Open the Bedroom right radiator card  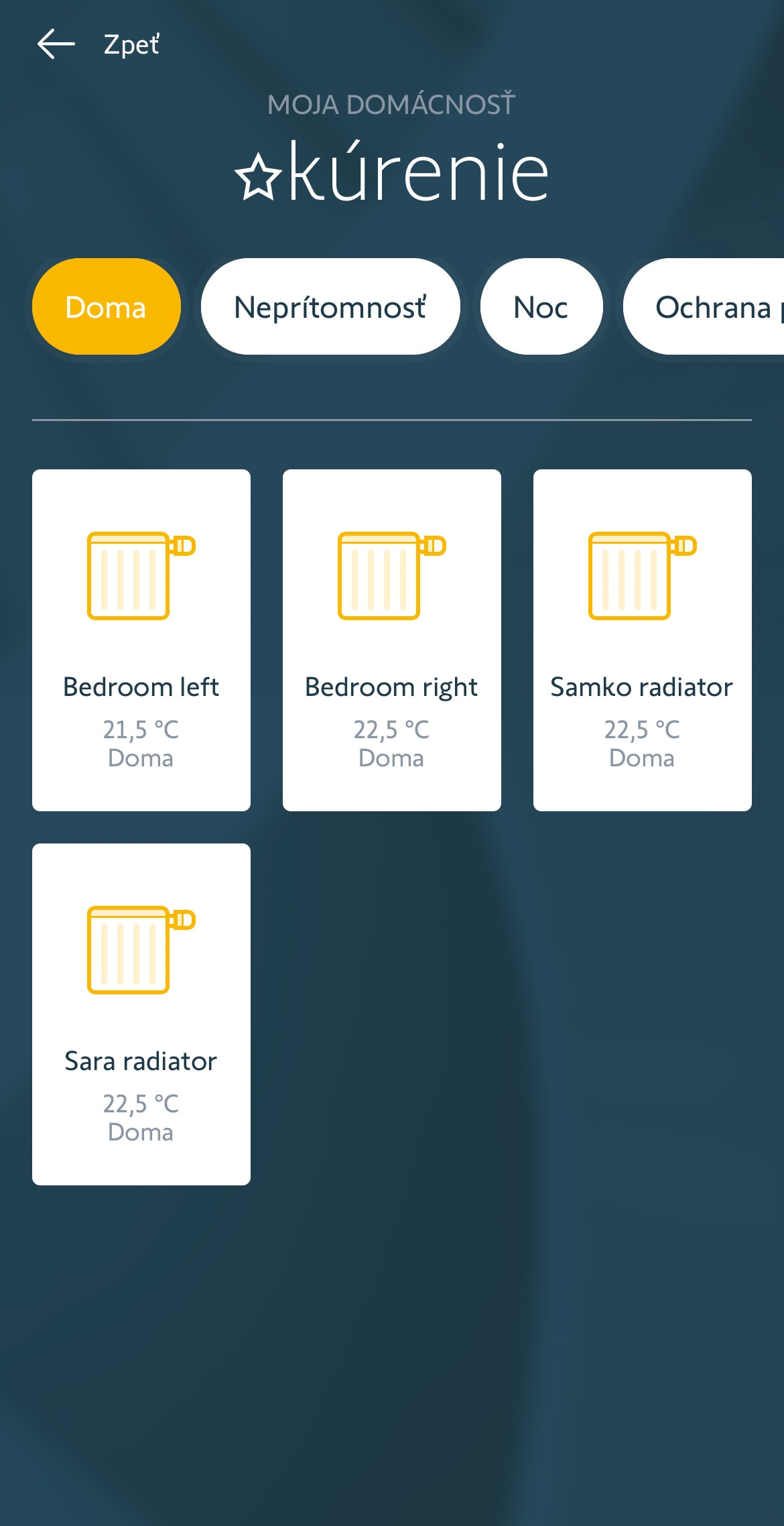pos(391,640)
